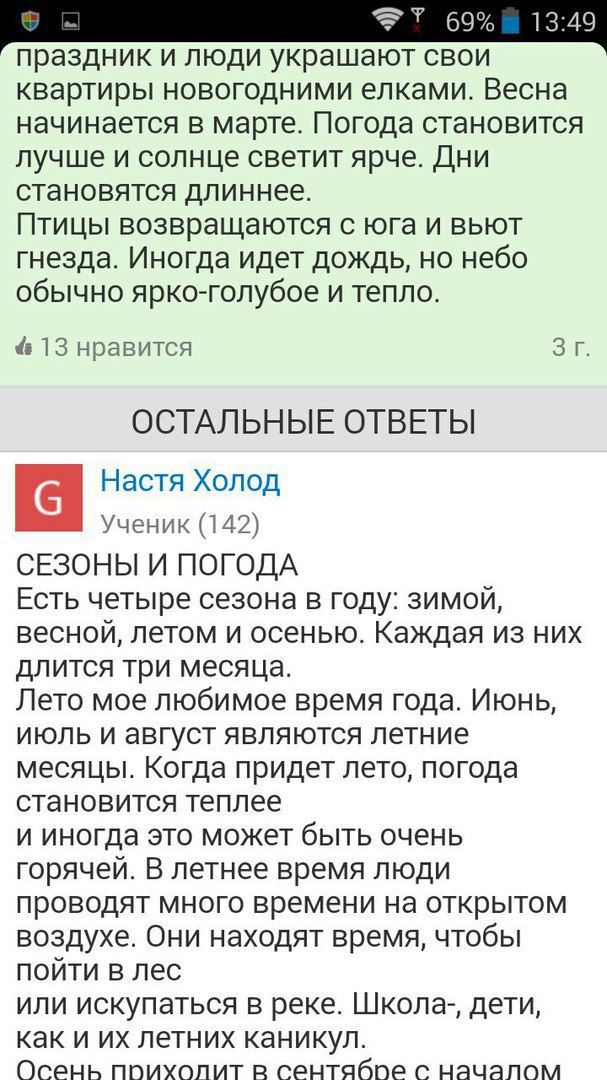
Task: Tap Настя Холод's avatar
Action: tap(49, 497)
